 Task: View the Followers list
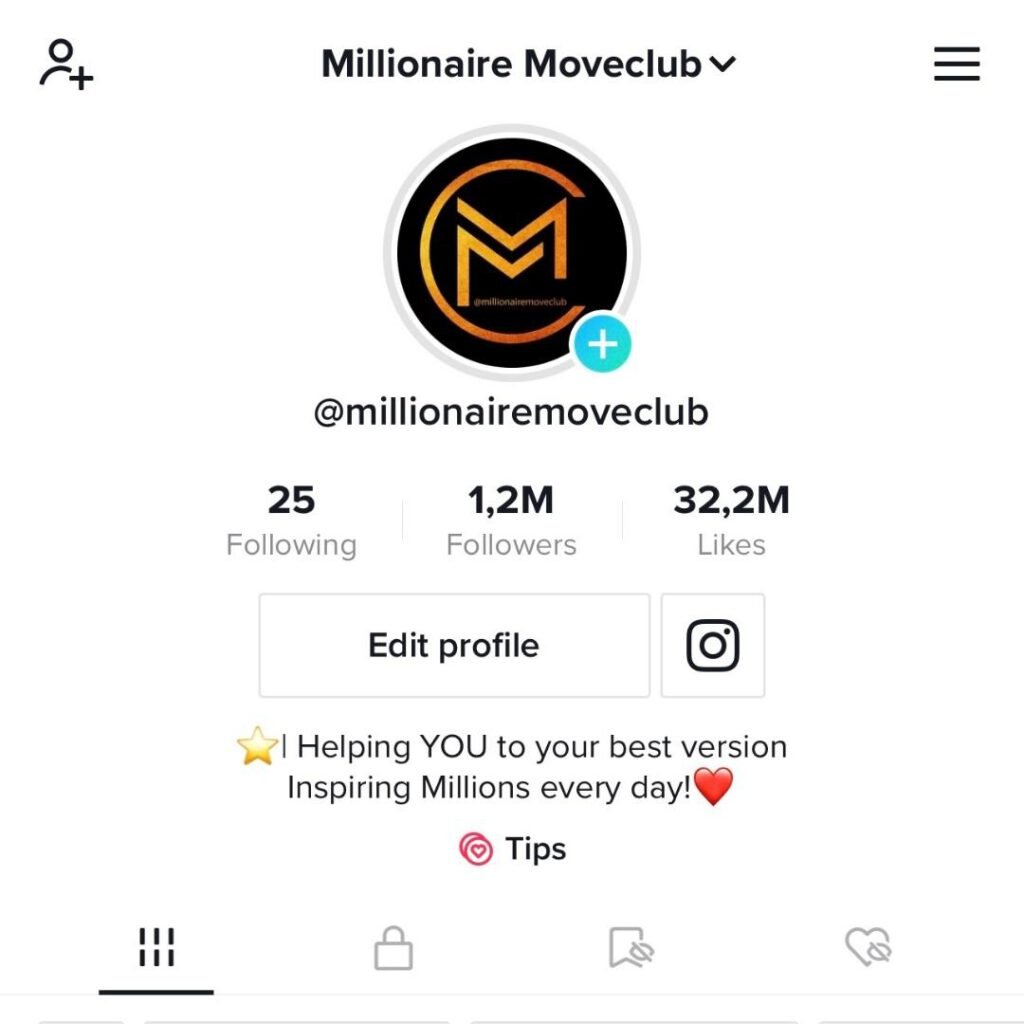pyautogui.click(x=511, y=521)
